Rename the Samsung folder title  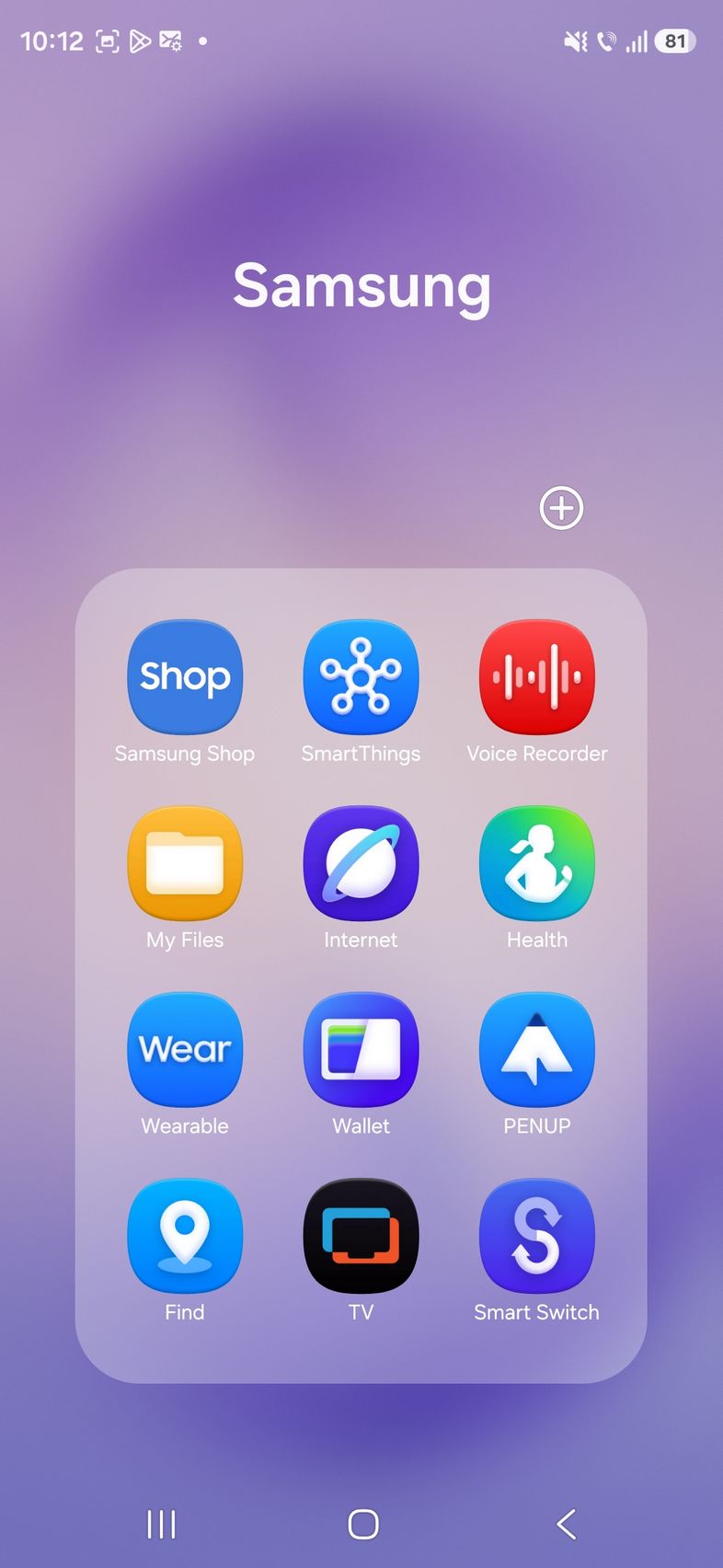[x=361, y=286]
